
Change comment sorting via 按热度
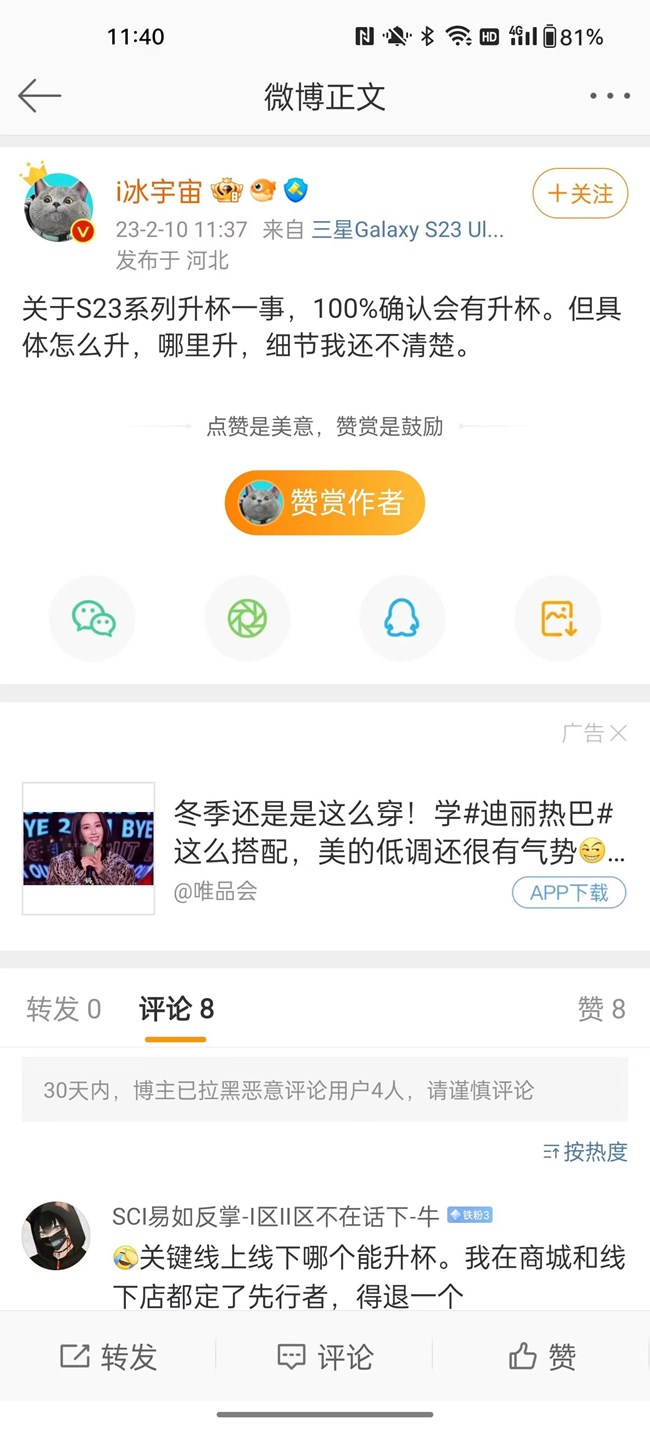coord(585,1152)
